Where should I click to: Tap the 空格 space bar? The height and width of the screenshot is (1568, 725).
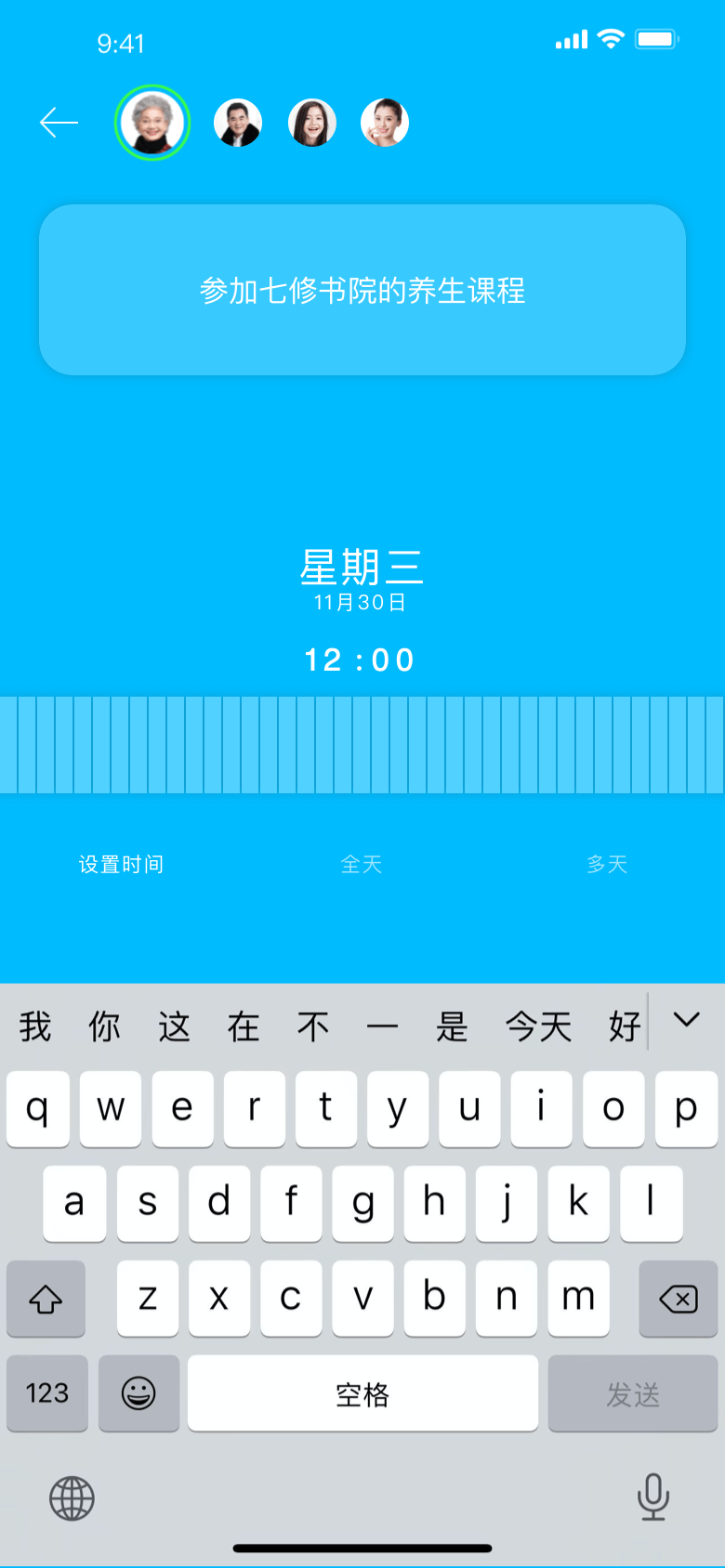click(x=361, y=1393)
